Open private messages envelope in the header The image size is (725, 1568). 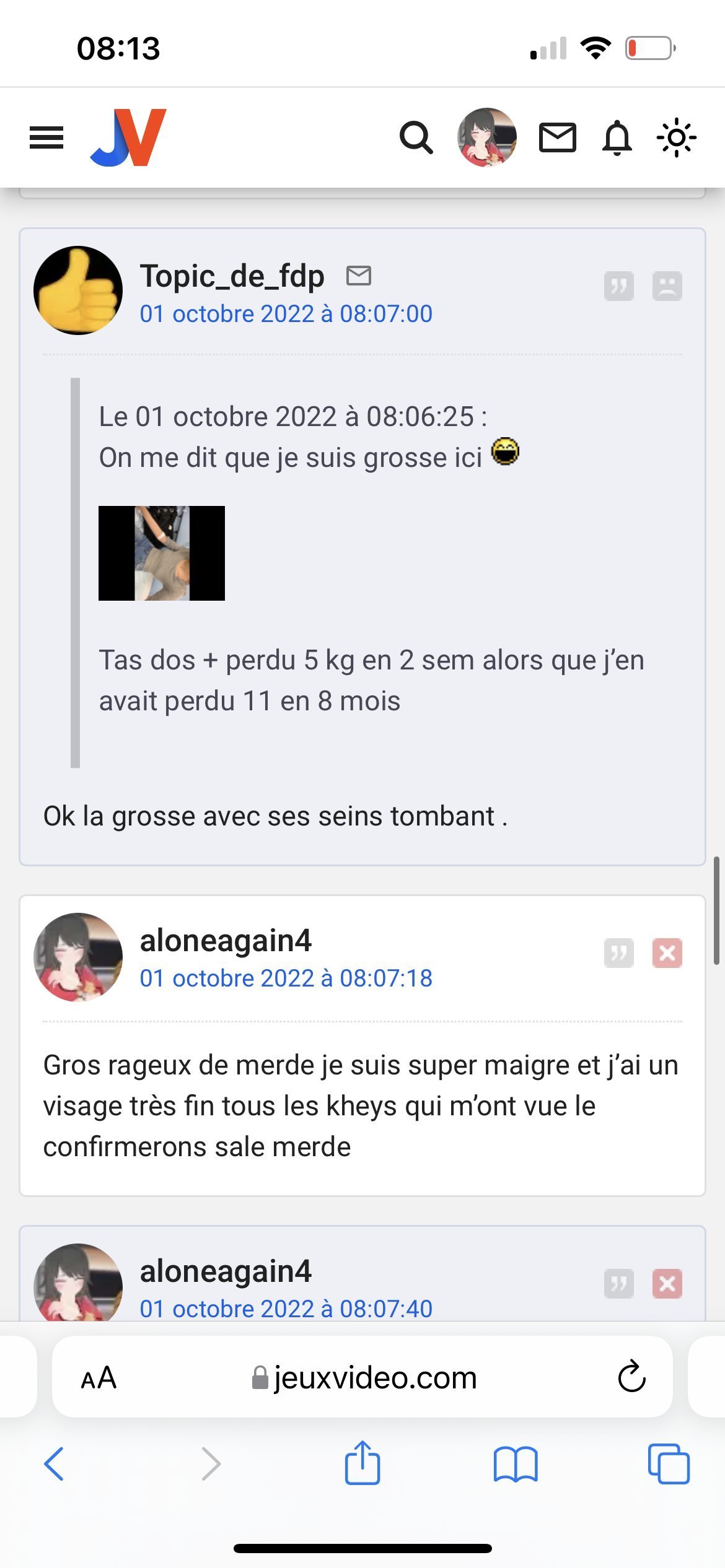(x=558, y=137)
